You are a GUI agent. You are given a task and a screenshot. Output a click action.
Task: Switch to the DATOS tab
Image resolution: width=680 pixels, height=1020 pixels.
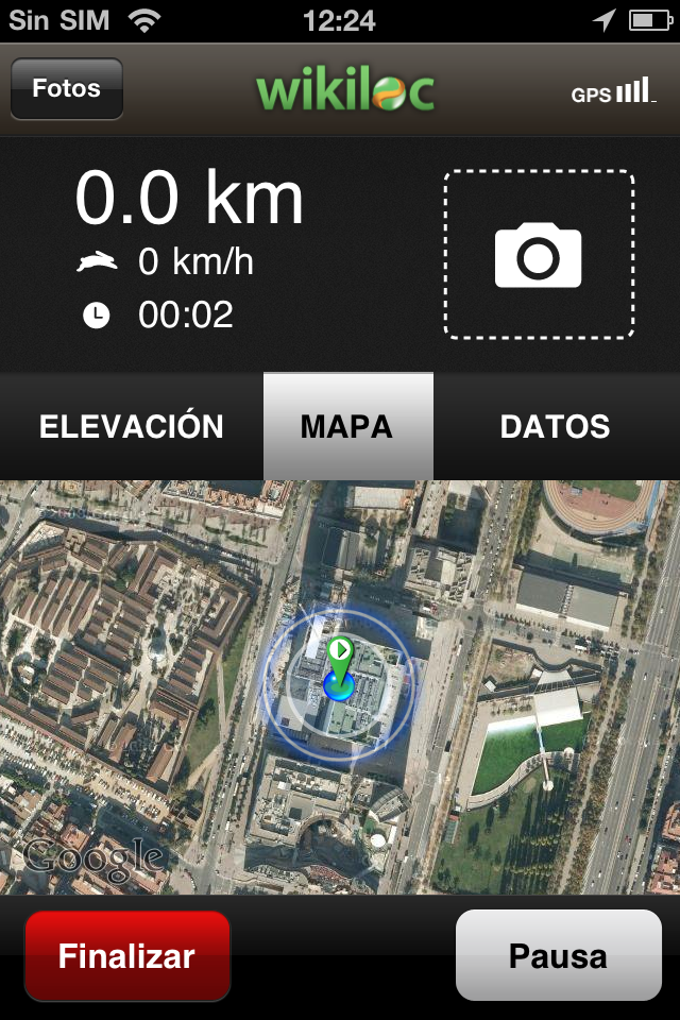pyautogui.click(x=555, y=427)
